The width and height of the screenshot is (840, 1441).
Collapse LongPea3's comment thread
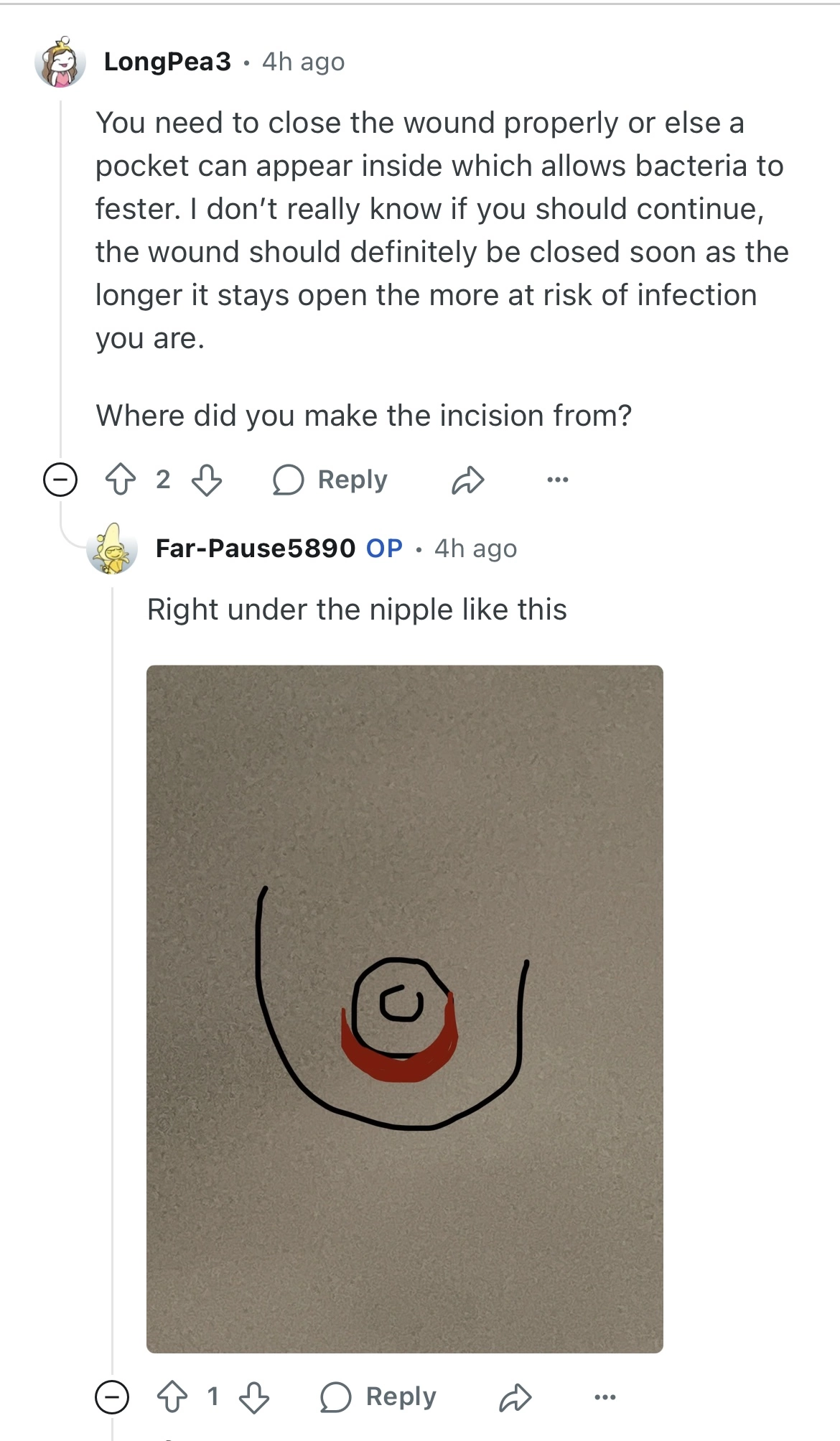point(60,480)
